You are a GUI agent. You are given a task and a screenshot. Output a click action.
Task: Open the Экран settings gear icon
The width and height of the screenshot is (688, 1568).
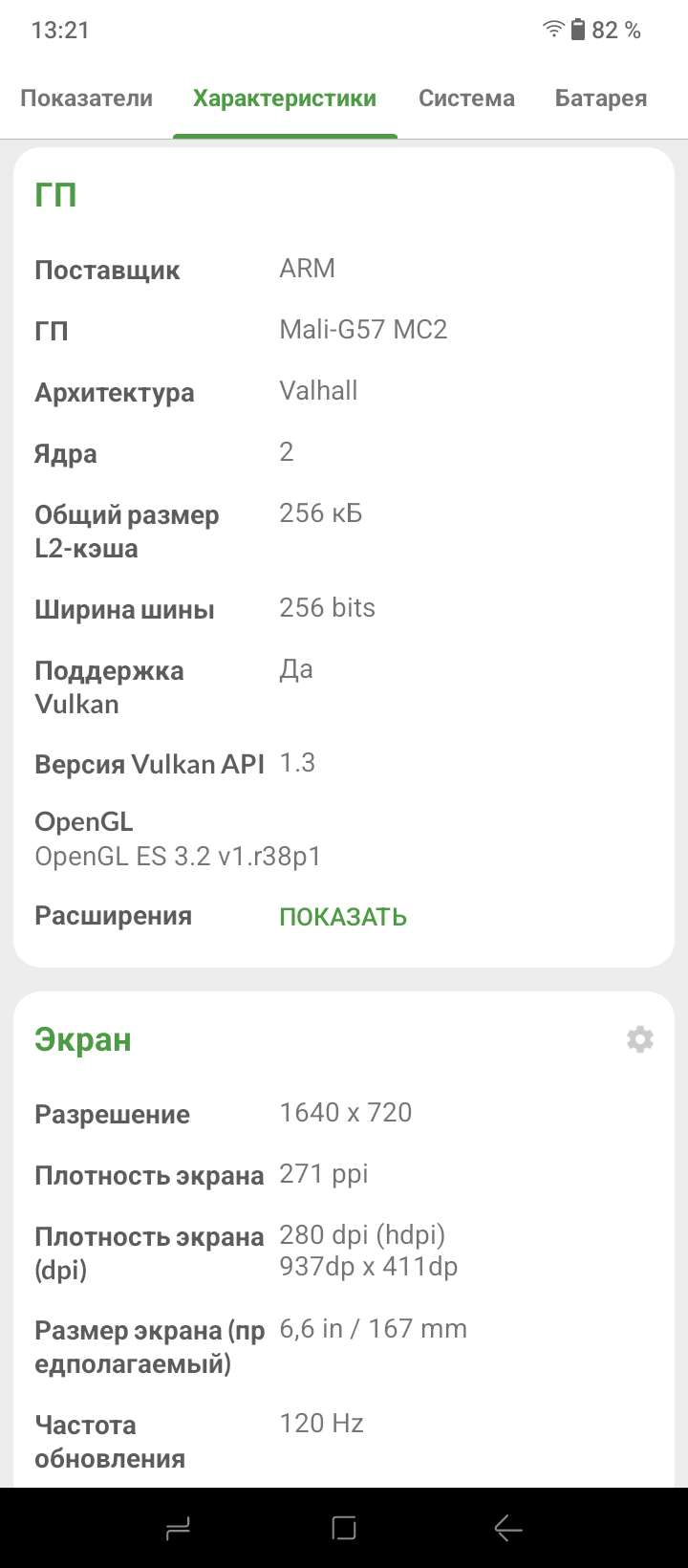(x=640, y=1039)
